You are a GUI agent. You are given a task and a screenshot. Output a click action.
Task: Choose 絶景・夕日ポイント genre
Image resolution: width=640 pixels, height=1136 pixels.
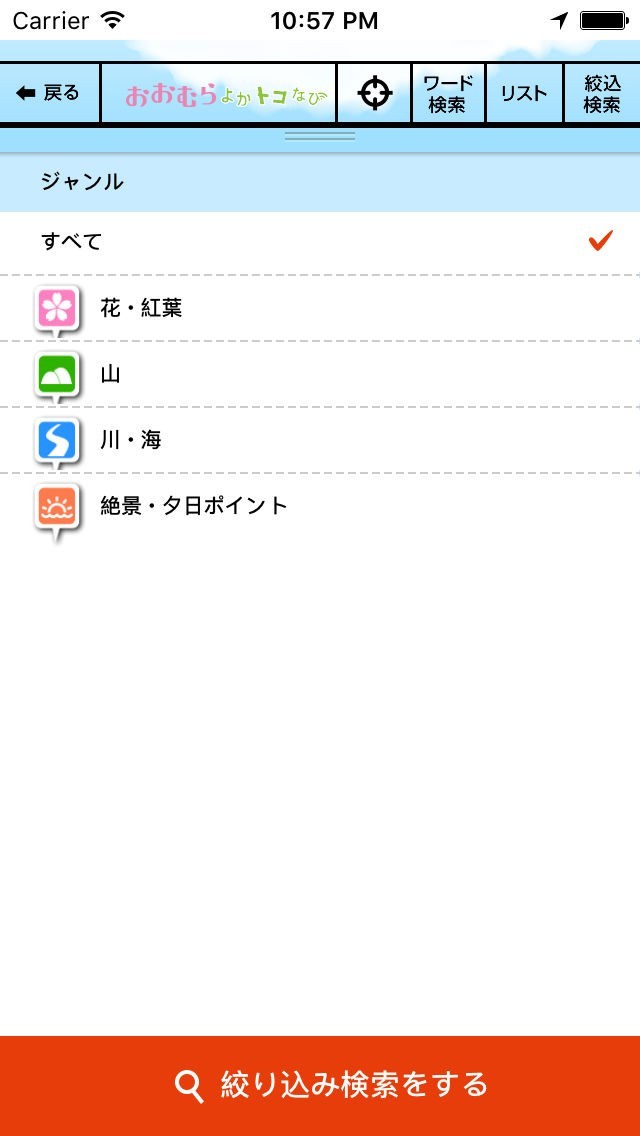(x=320, y=506)
